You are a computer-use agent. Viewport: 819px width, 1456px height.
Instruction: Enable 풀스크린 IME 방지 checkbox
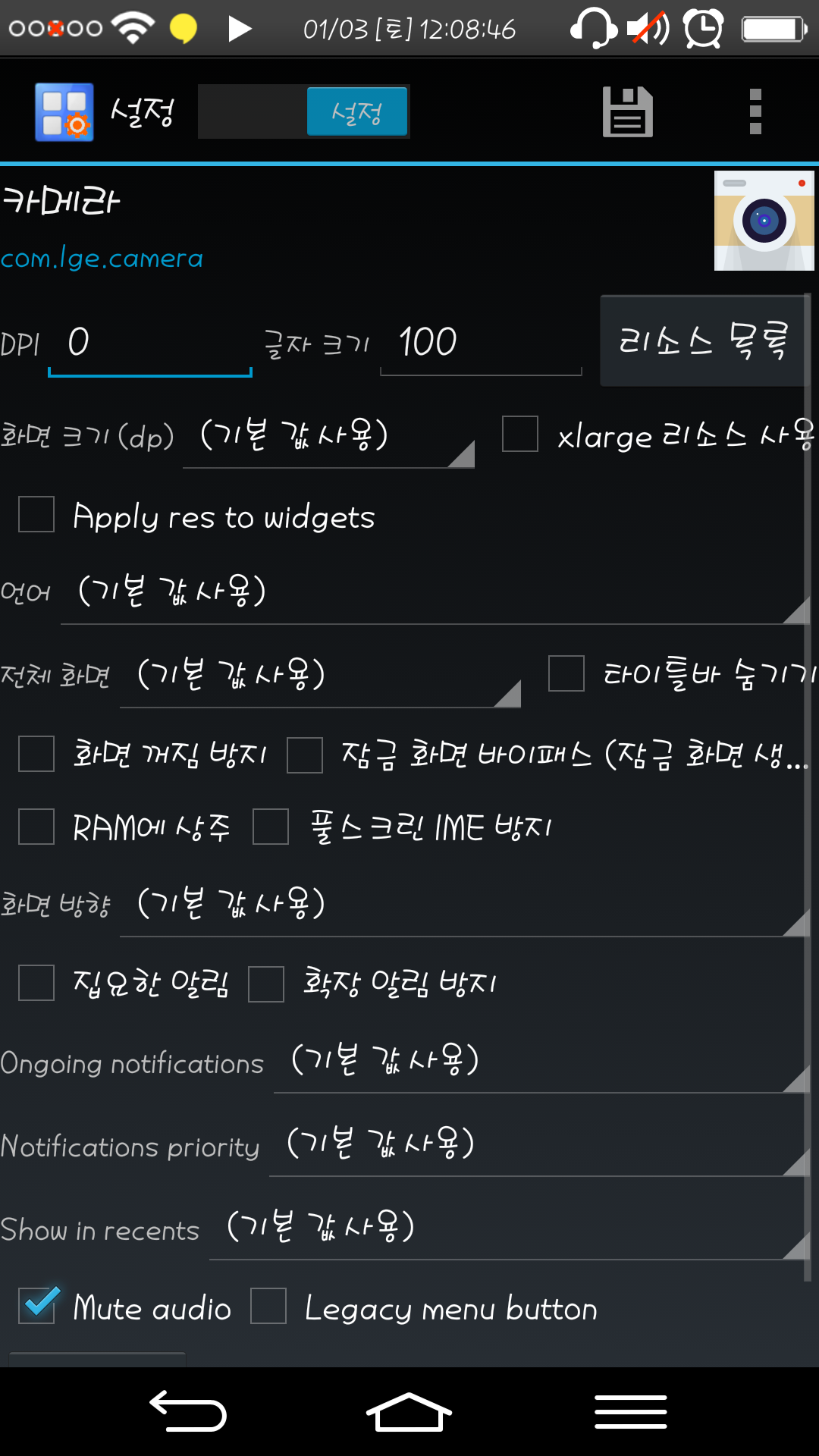pyautogui.click(x=271, y=827)
